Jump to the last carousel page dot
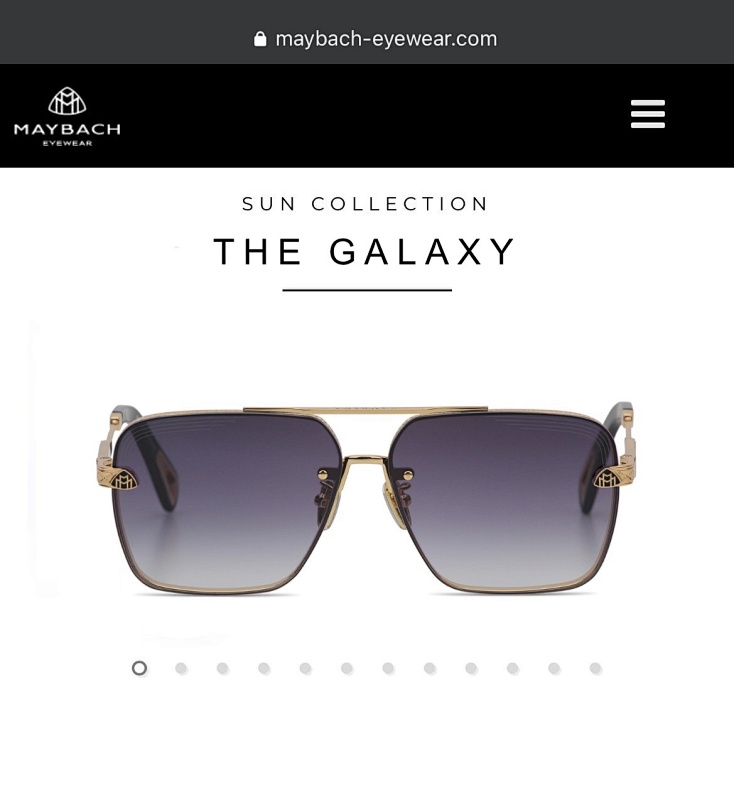 (596, 668)
